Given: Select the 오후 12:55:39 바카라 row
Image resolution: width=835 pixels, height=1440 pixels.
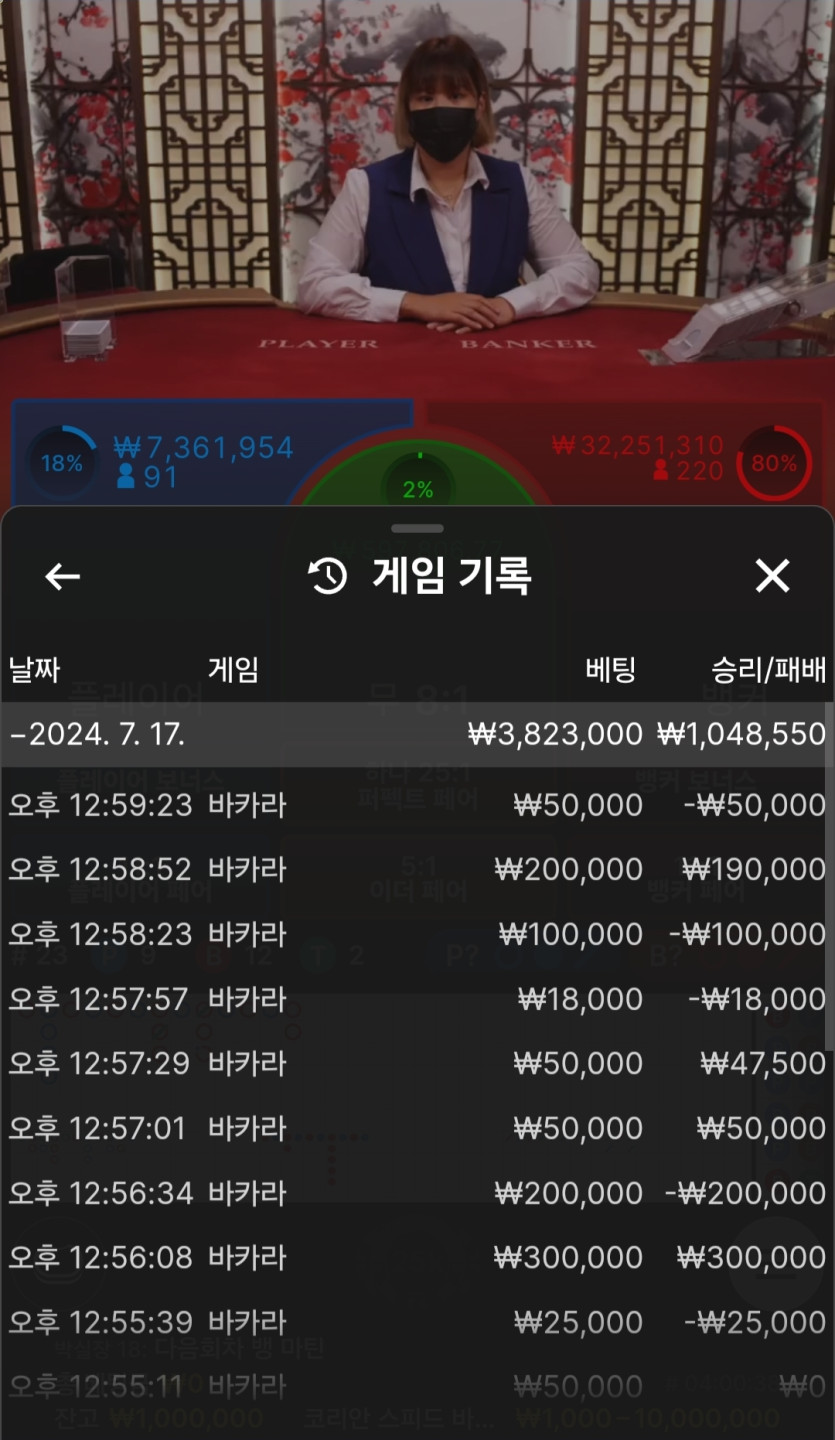Looking at the screenshot, I should [x=417, y=1322].
